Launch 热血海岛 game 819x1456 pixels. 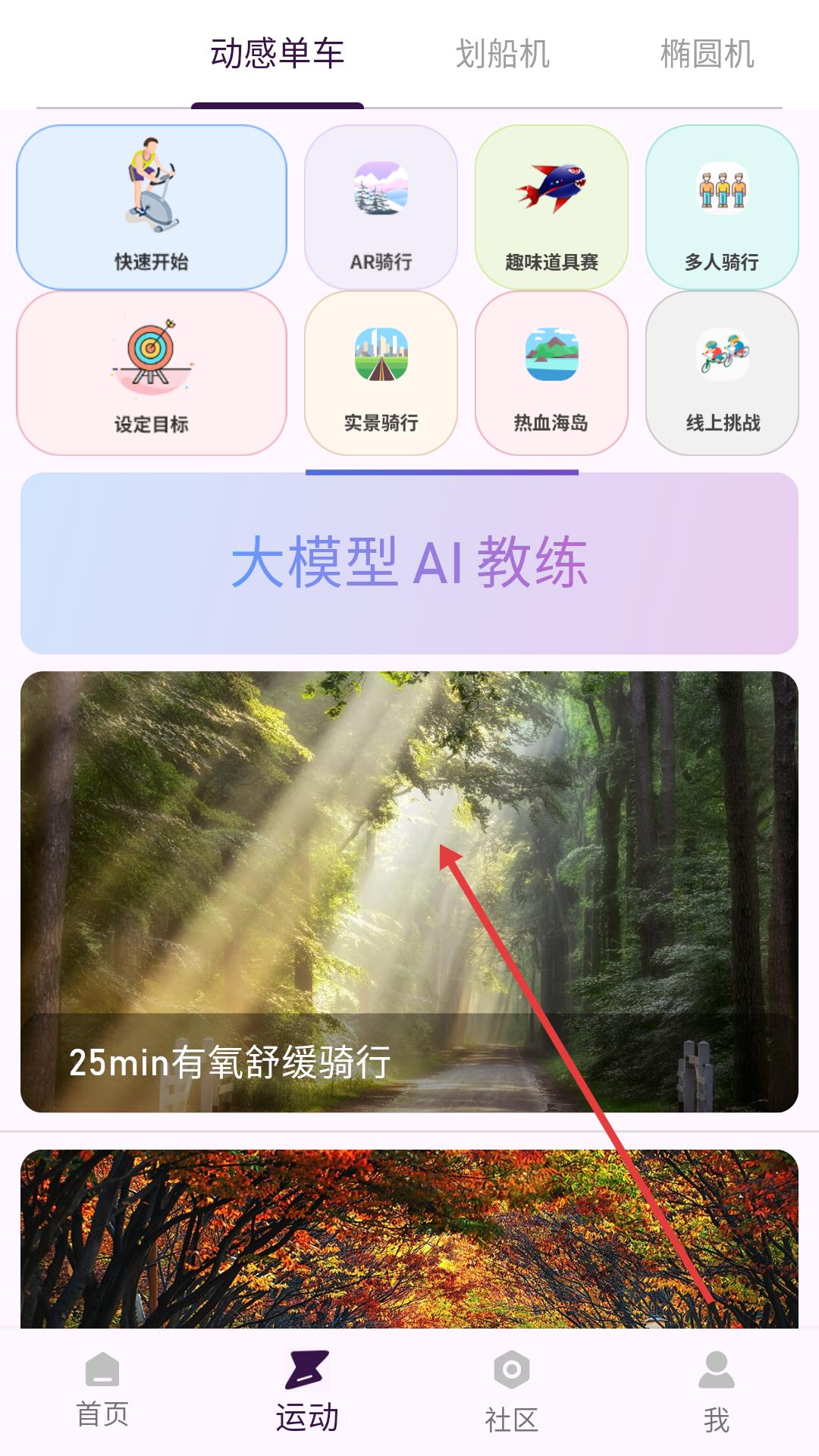click(551, 373)
